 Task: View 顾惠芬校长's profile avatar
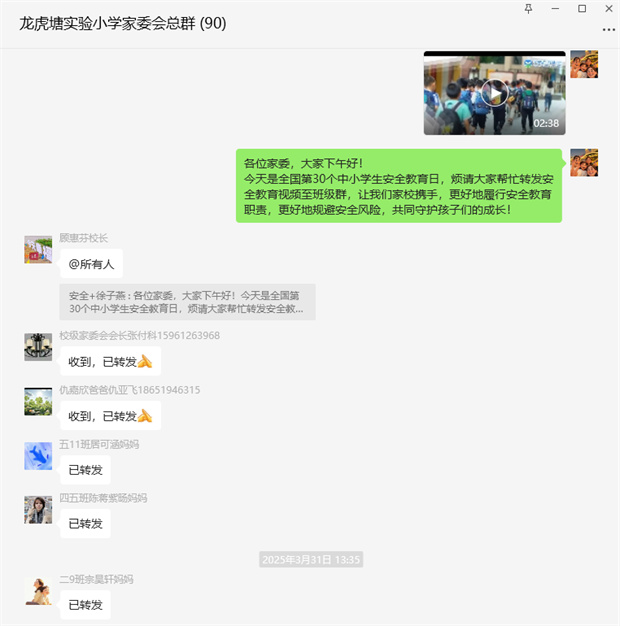pyautogui.click(x=38, y=250)
